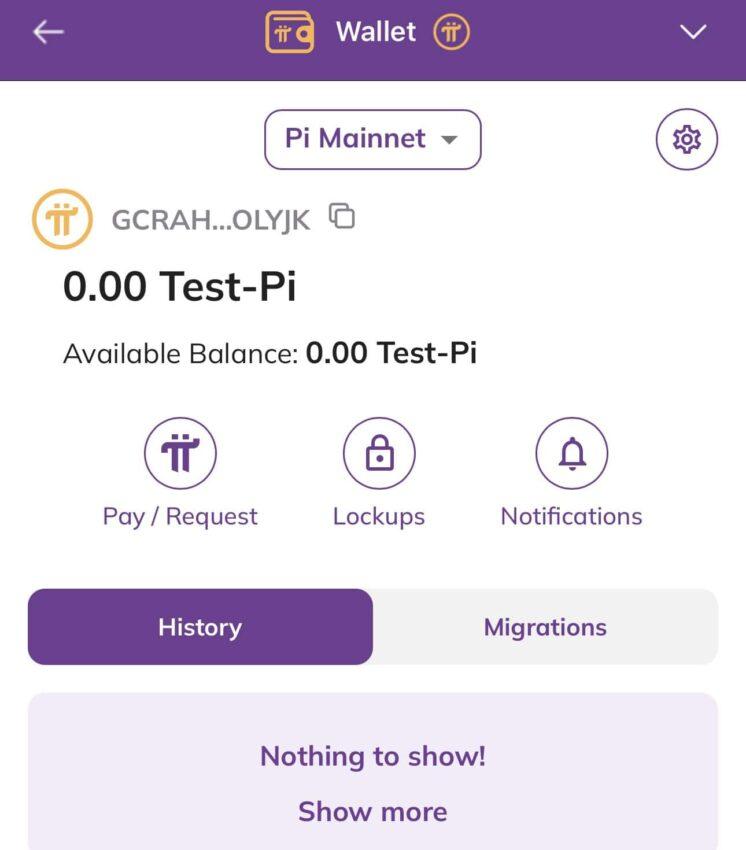
Task: Select the History tab
Action: (199, 627)
